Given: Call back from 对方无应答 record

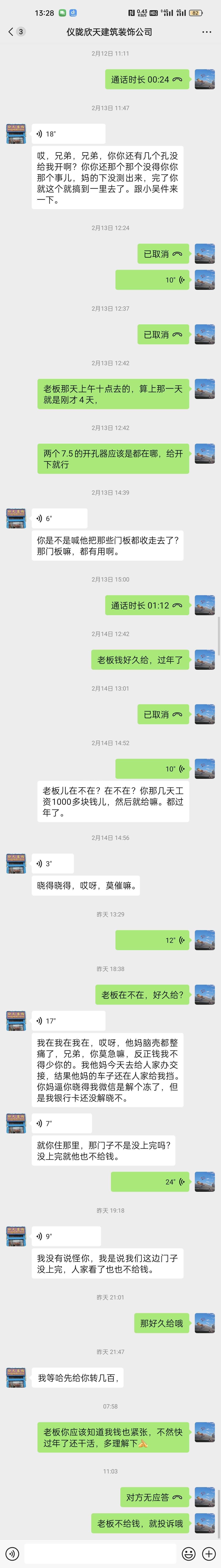Looking at the screenshot, I should pyautogui.click(x=154, y=1497).
